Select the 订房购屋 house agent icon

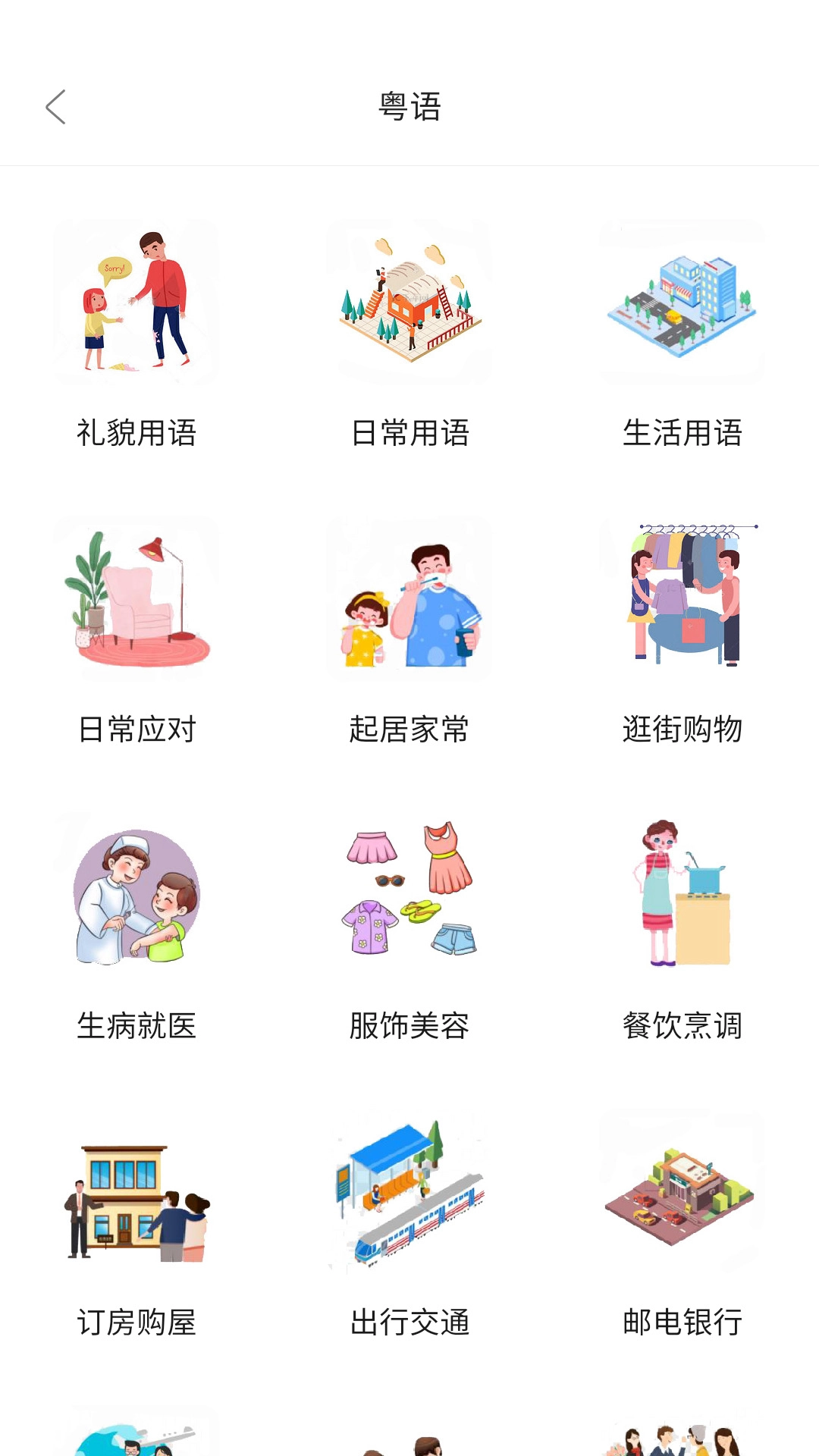(x=135, y=1191)
